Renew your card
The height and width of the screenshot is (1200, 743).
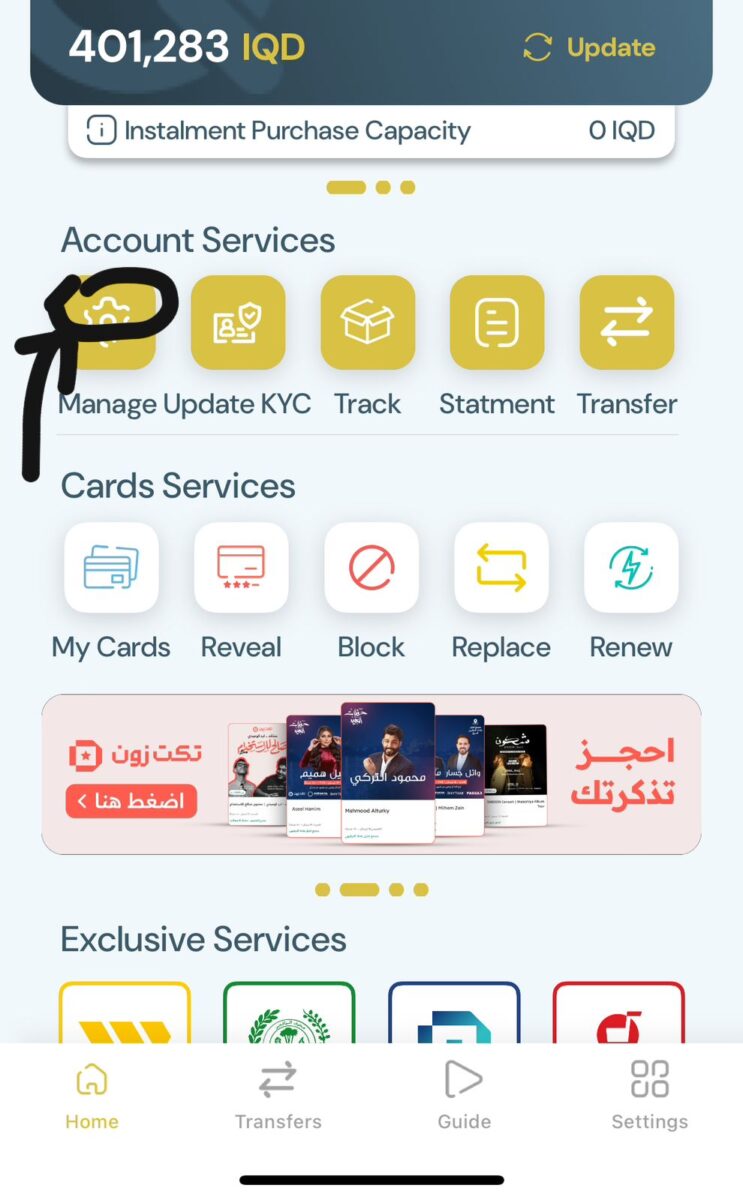[x=631, y=568]
